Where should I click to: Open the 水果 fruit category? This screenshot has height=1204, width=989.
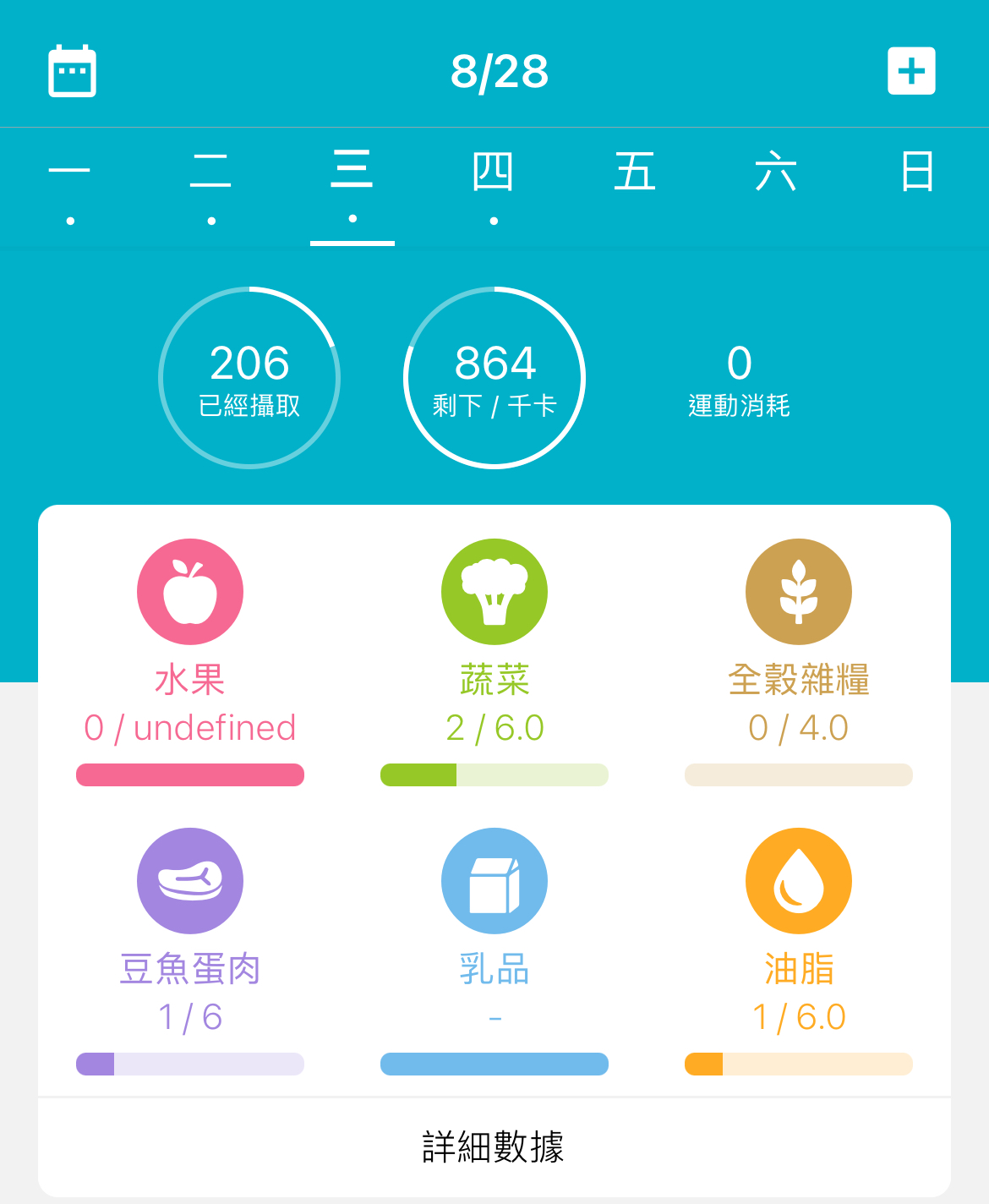(x=190, y=592)
